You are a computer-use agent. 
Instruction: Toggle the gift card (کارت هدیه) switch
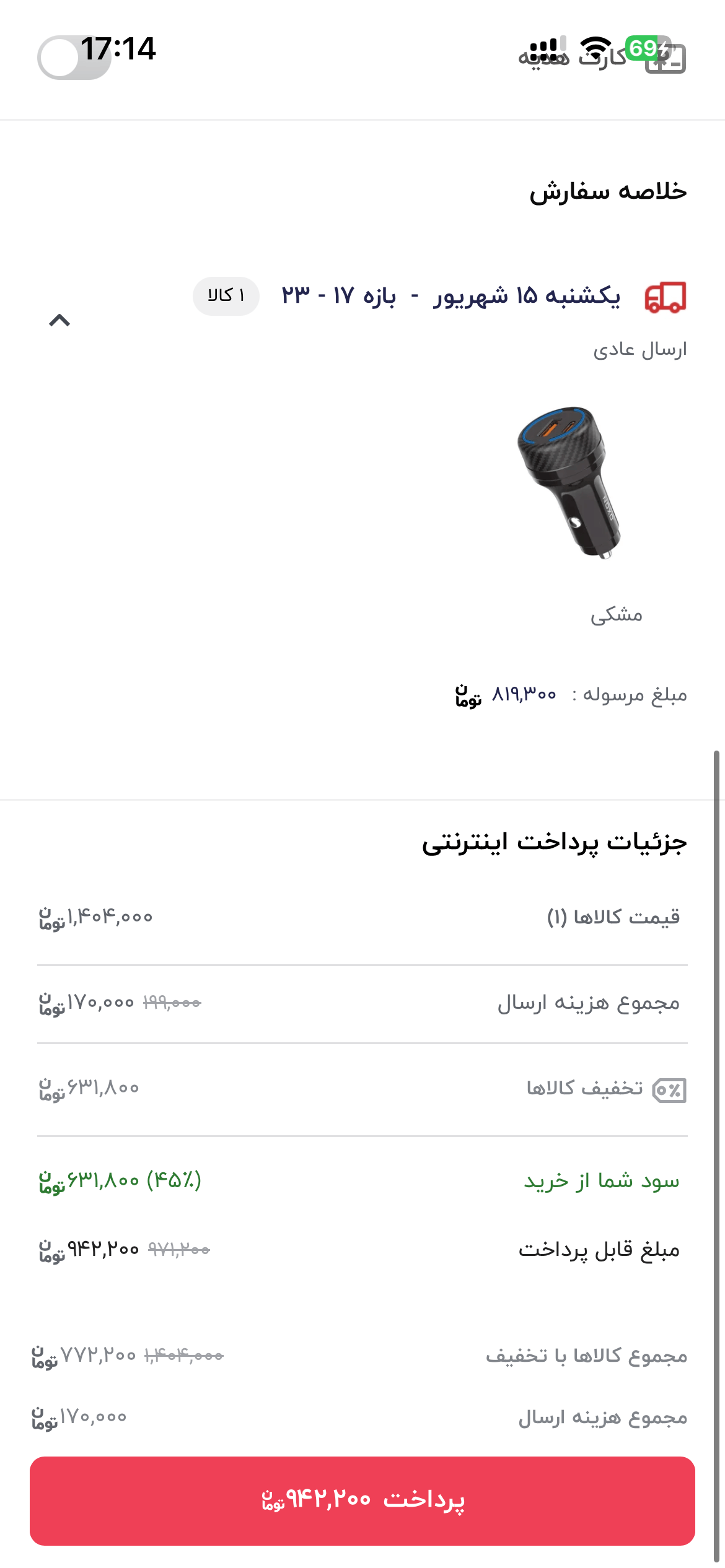(74, 58)
